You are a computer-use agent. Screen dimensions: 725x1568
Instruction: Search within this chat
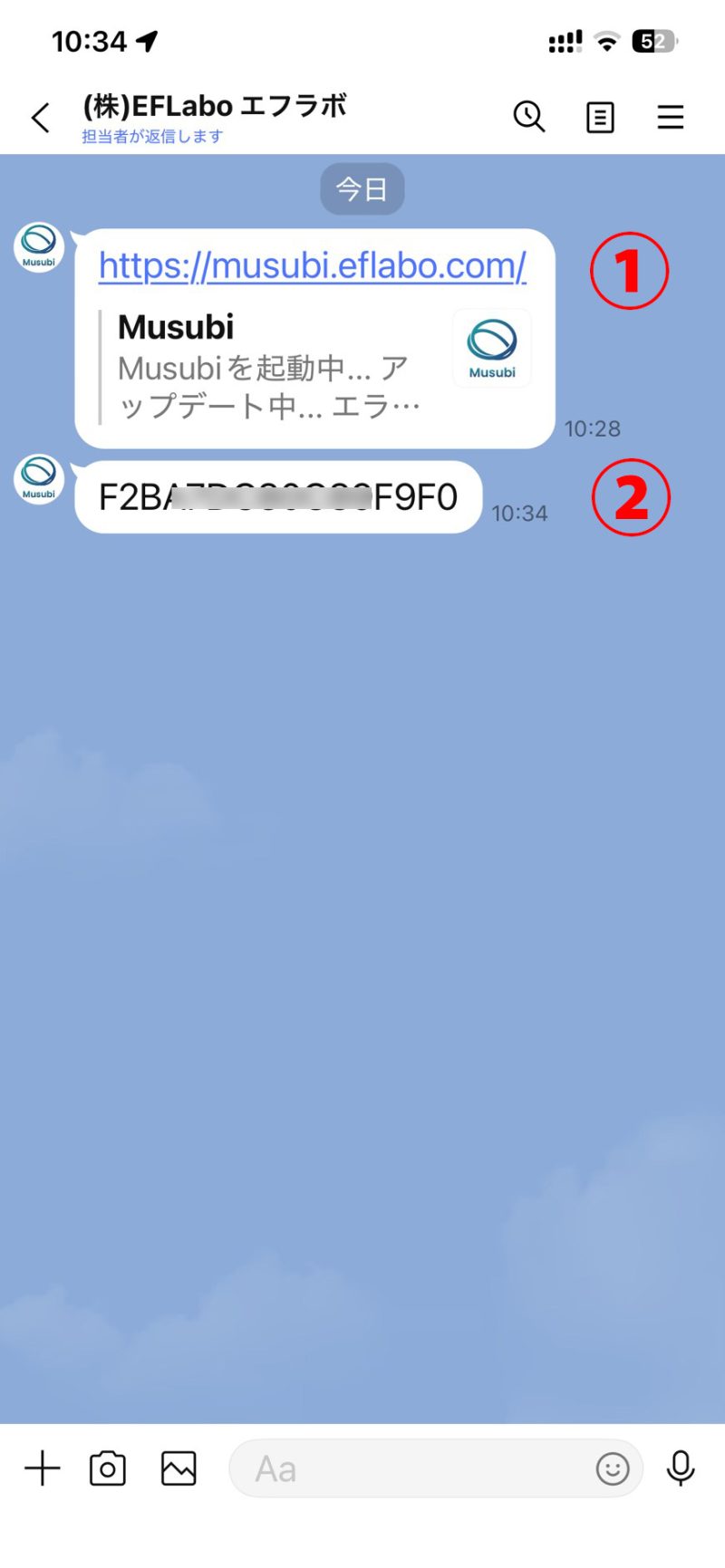[x=529, y=117]
